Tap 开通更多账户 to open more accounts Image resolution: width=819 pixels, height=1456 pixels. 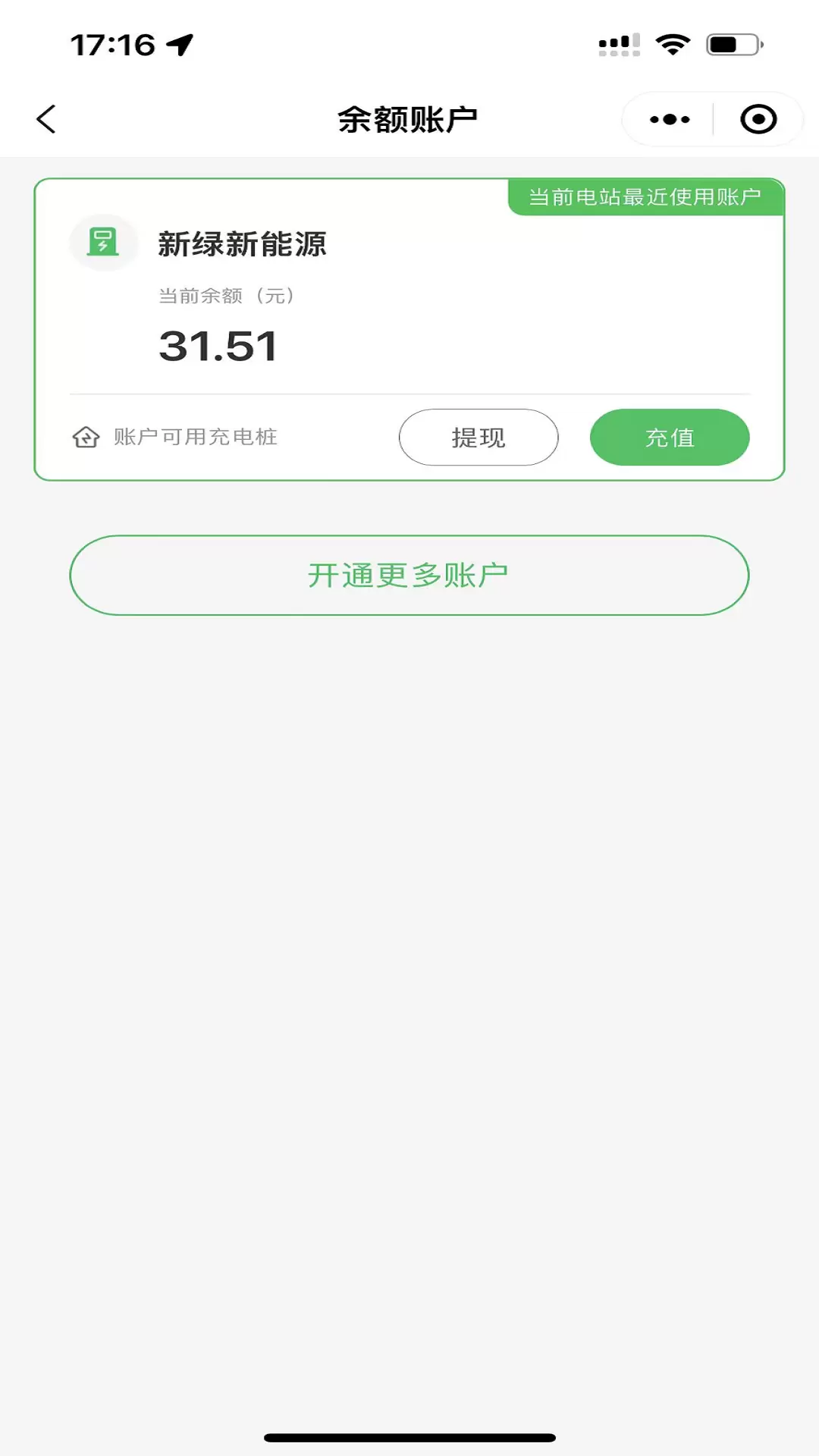pyautogui.click(x=409, y=576)
